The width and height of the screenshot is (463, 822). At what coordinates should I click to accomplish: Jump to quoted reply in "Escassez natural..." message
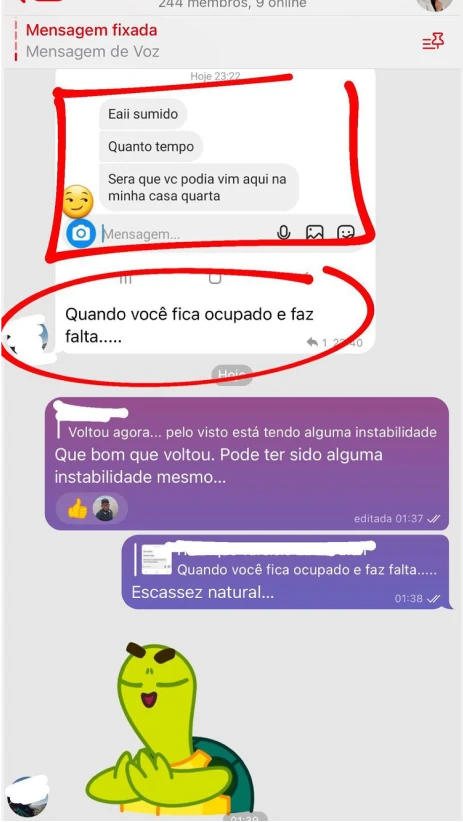[x=285, y=559]
